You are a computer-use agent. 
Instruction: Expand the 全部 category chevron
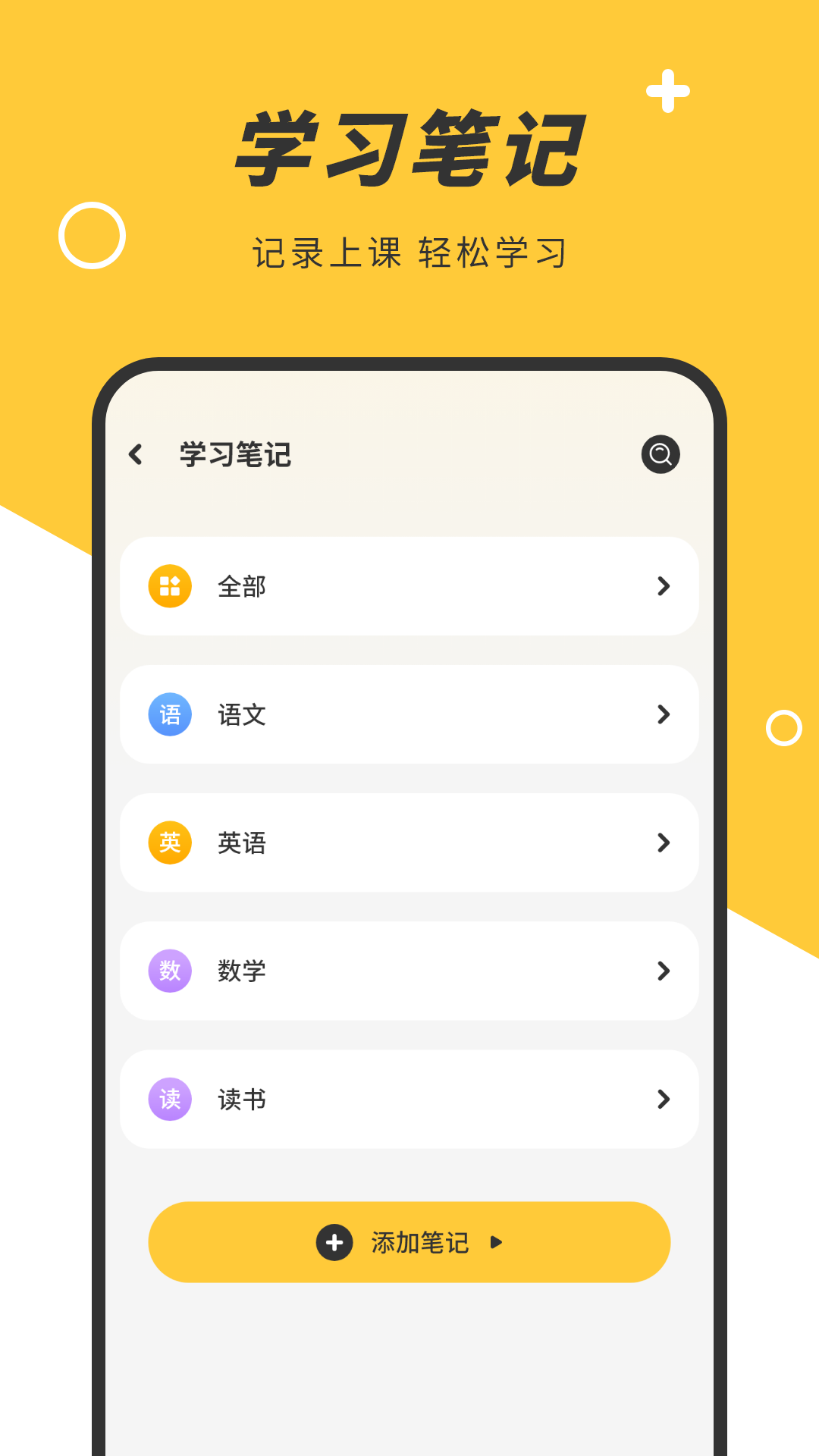coord(664,586)
